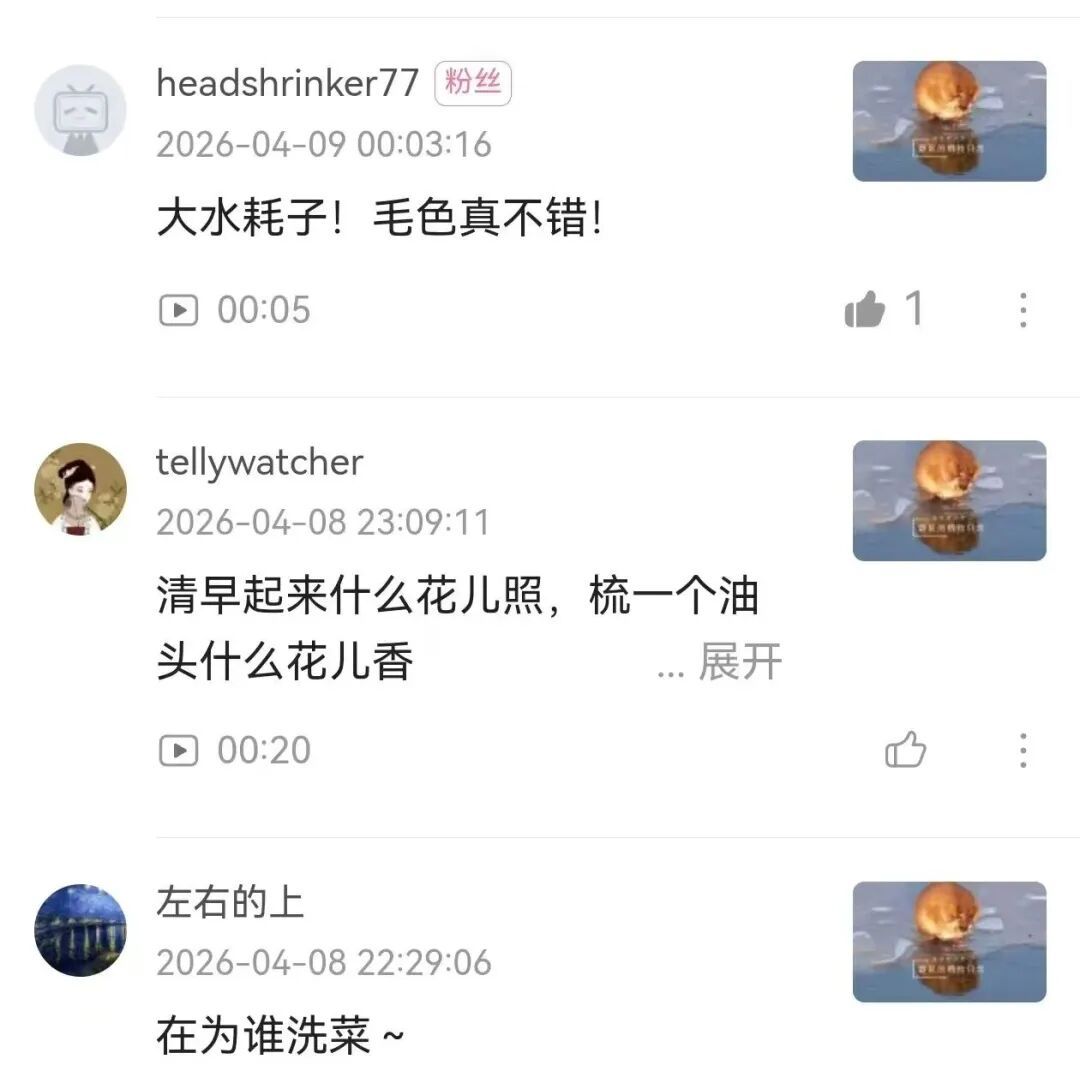
Task: Open headshrinker77's profile avatar
Action: (80, 113)
